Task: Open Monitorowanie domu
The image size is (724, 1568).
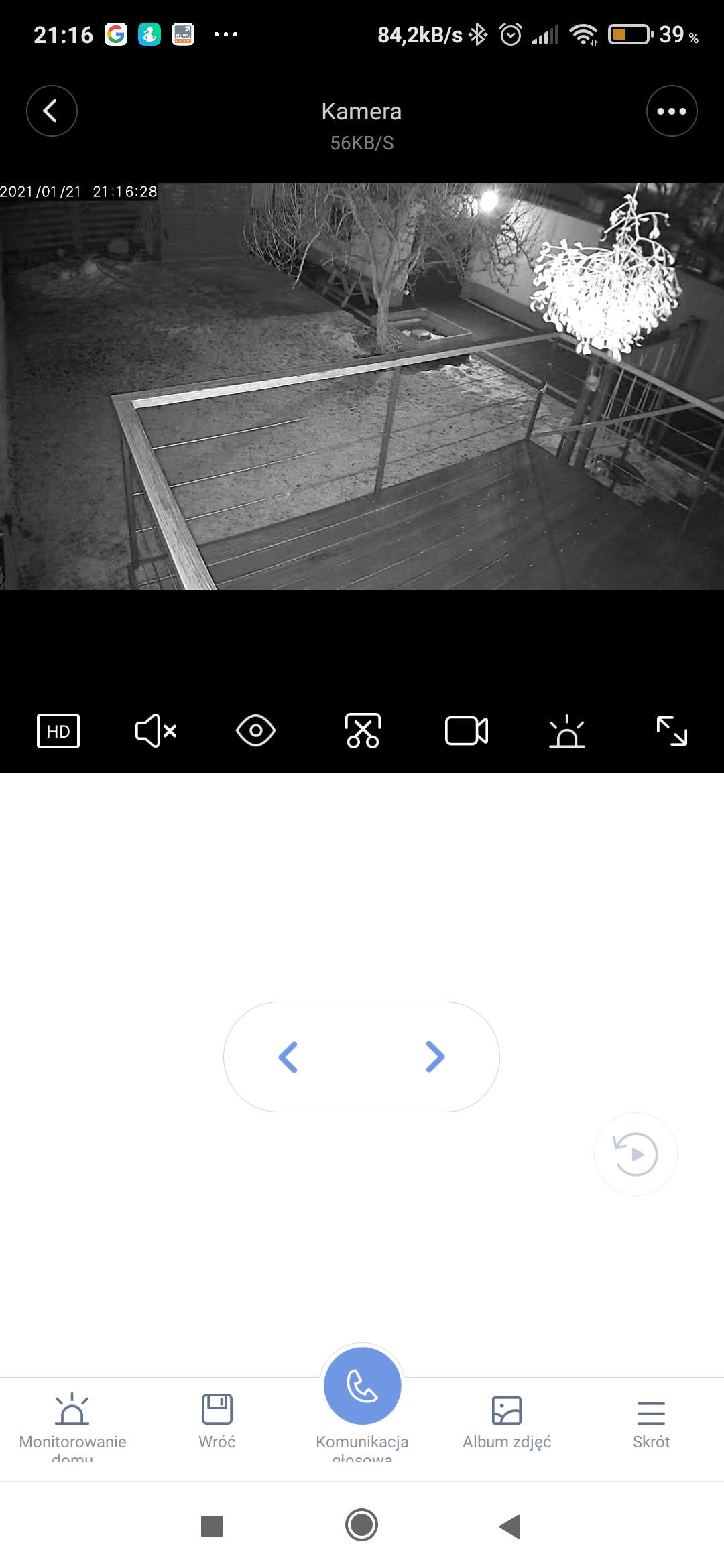Action: point(72,1422)
